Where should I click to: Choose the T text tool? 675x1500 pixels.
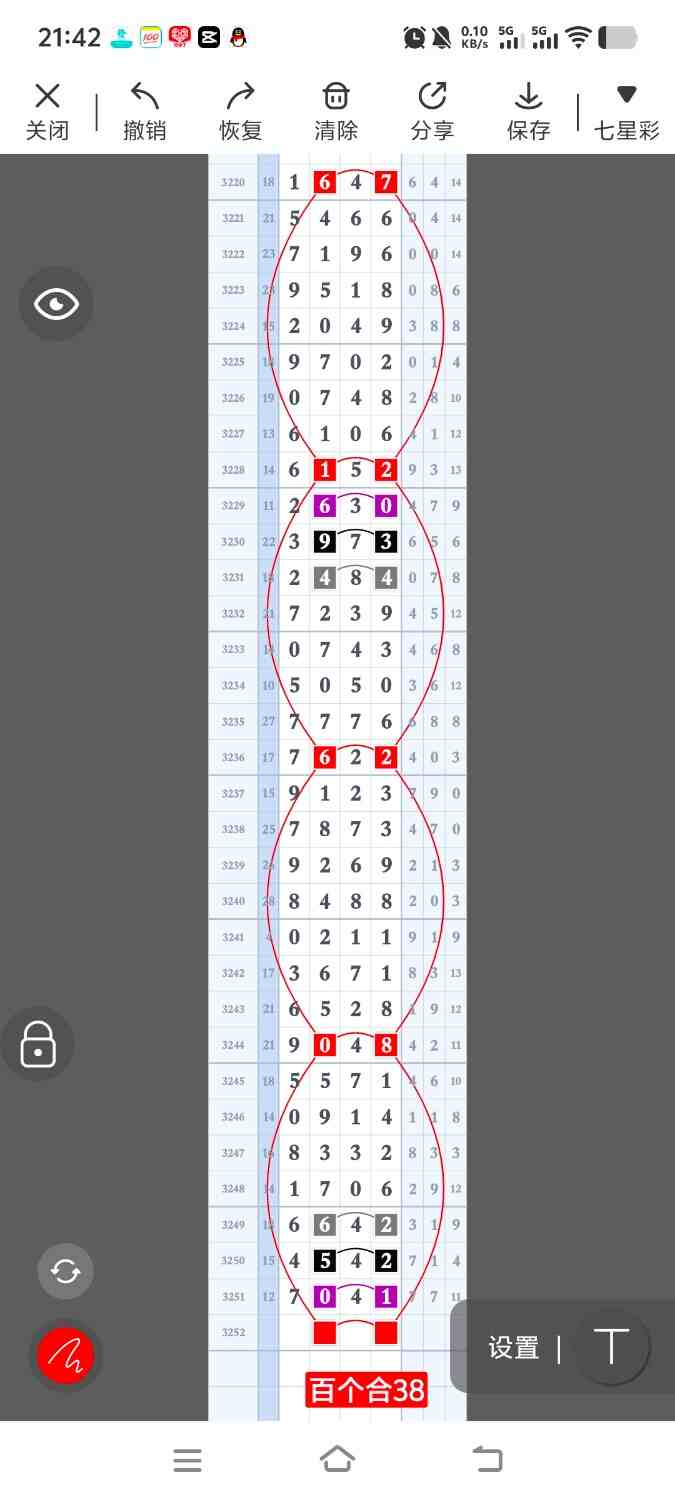click(610, 1346)
